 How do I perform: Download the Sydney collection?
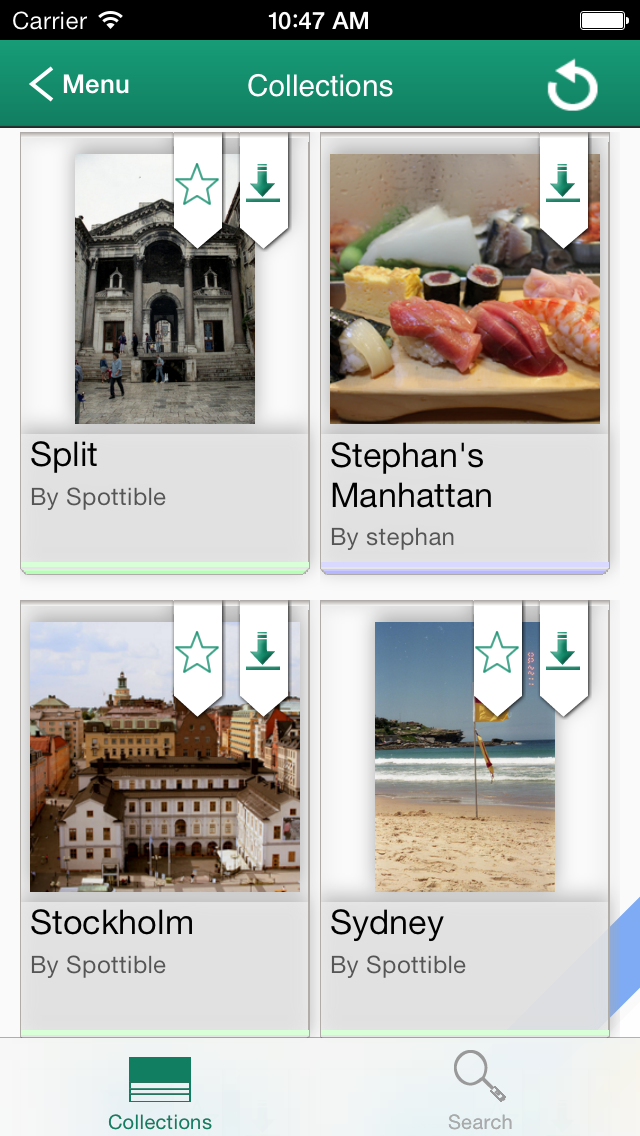click(563, 654)
